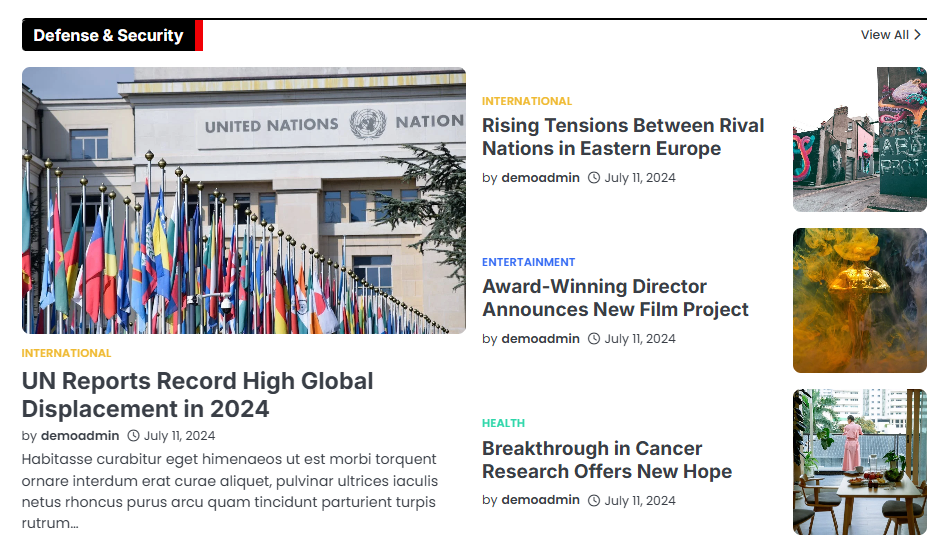Open demoadmin author link under UN Reports article

pos(80,436)
